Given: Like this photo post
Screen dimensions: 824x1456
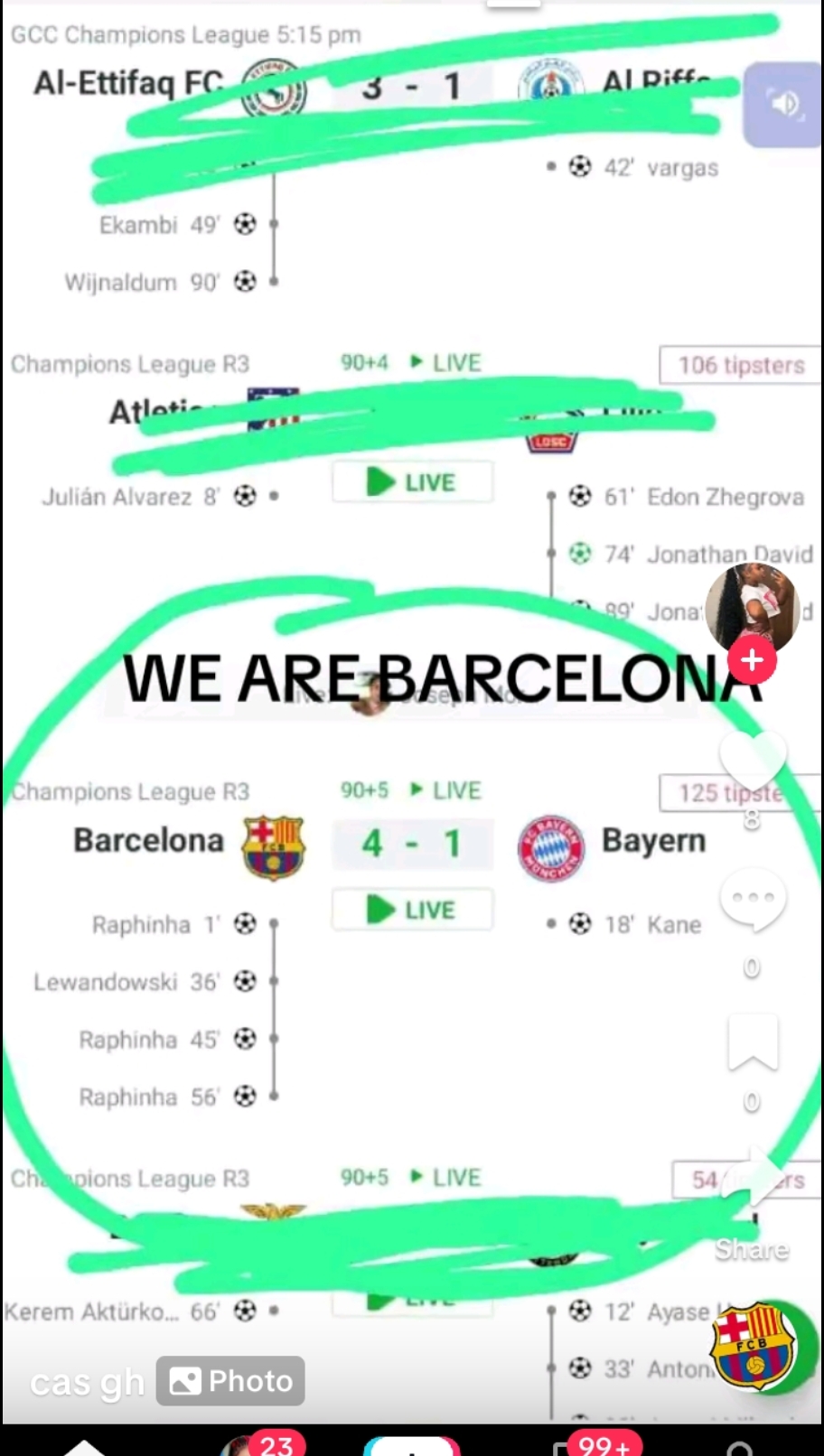Looking at the screenshot, I should pos(752,759).
